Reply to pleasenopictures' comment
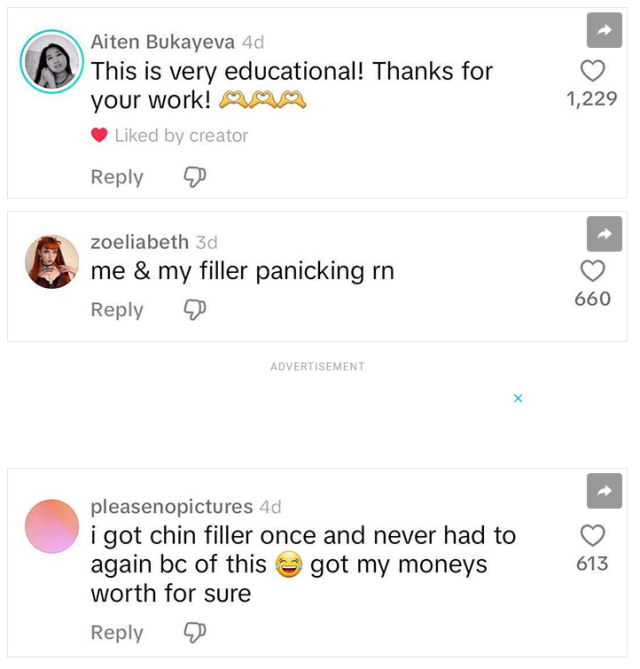 coord(117,633)
